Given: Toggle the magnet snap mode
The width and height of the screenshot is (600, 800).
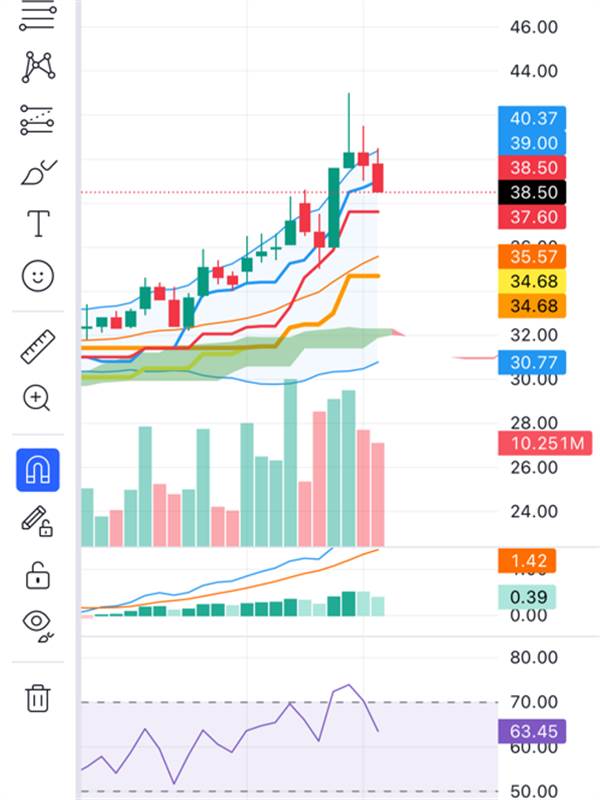Looking at the screenshot, I should click(38, 469).
